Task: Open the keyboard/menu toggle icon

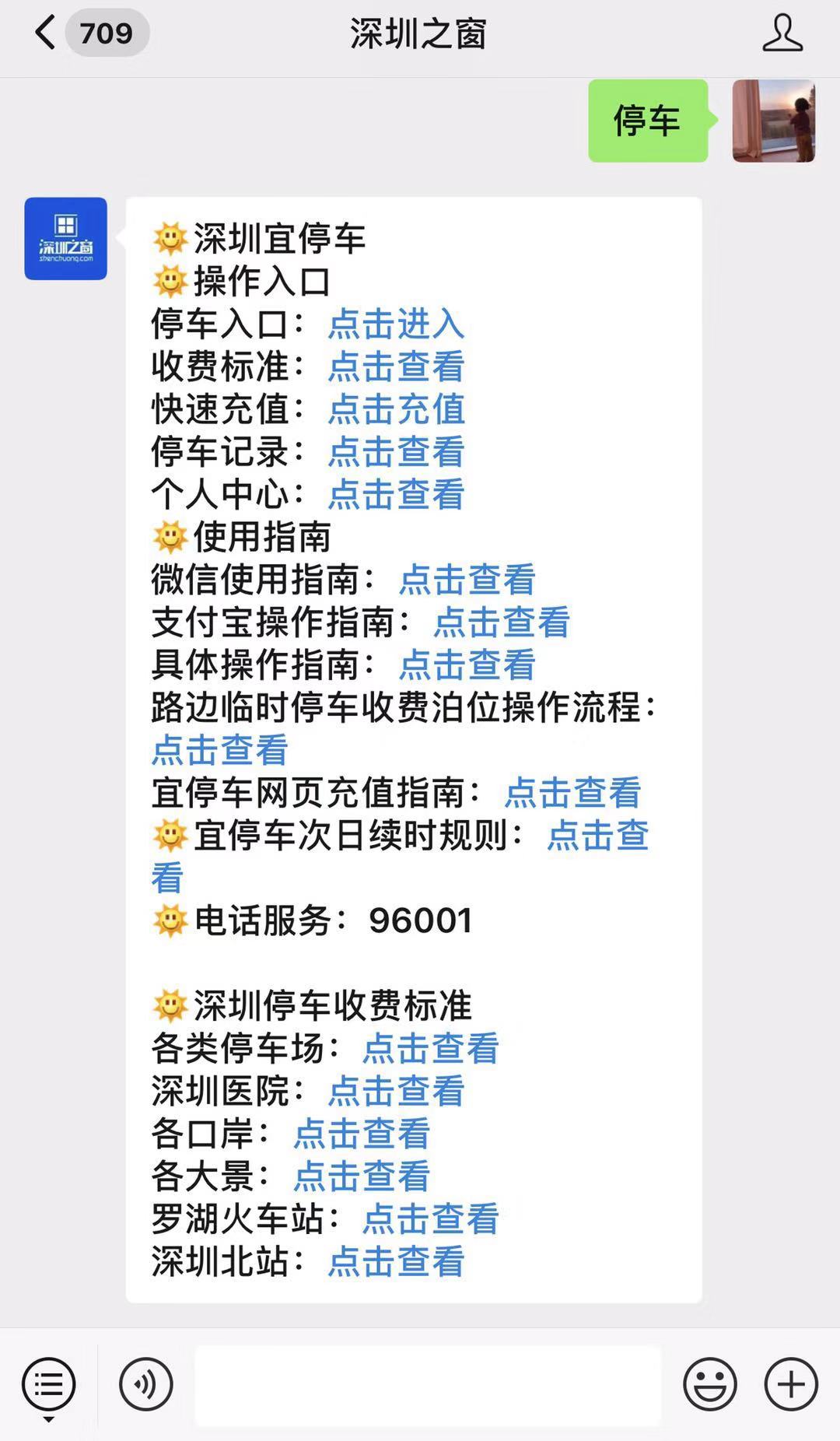Action: (x=47, y=1385)
